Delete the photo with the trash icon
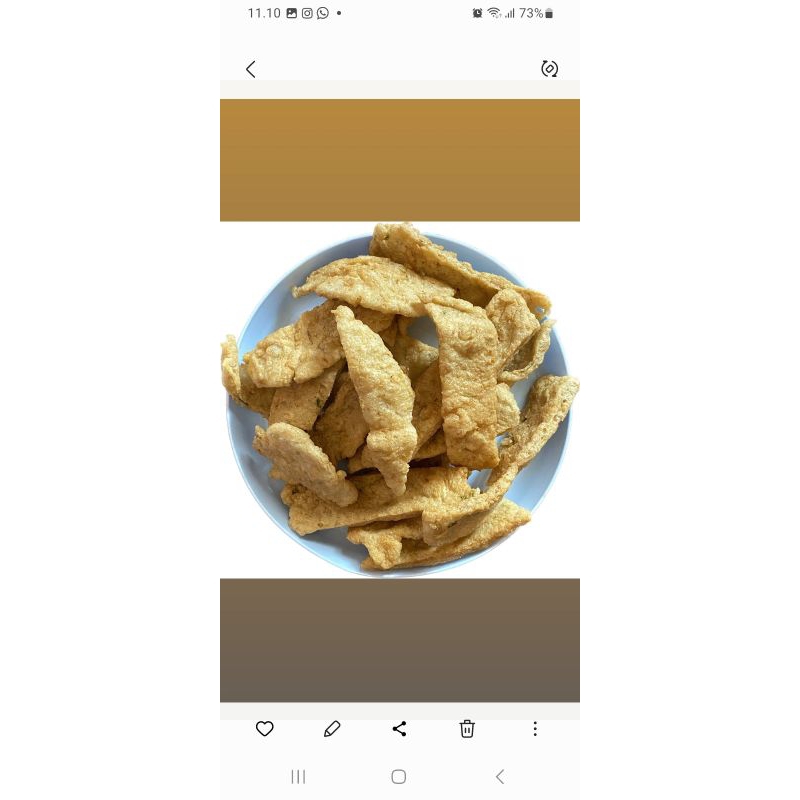800x800 pixels. [x=467, y=729]
